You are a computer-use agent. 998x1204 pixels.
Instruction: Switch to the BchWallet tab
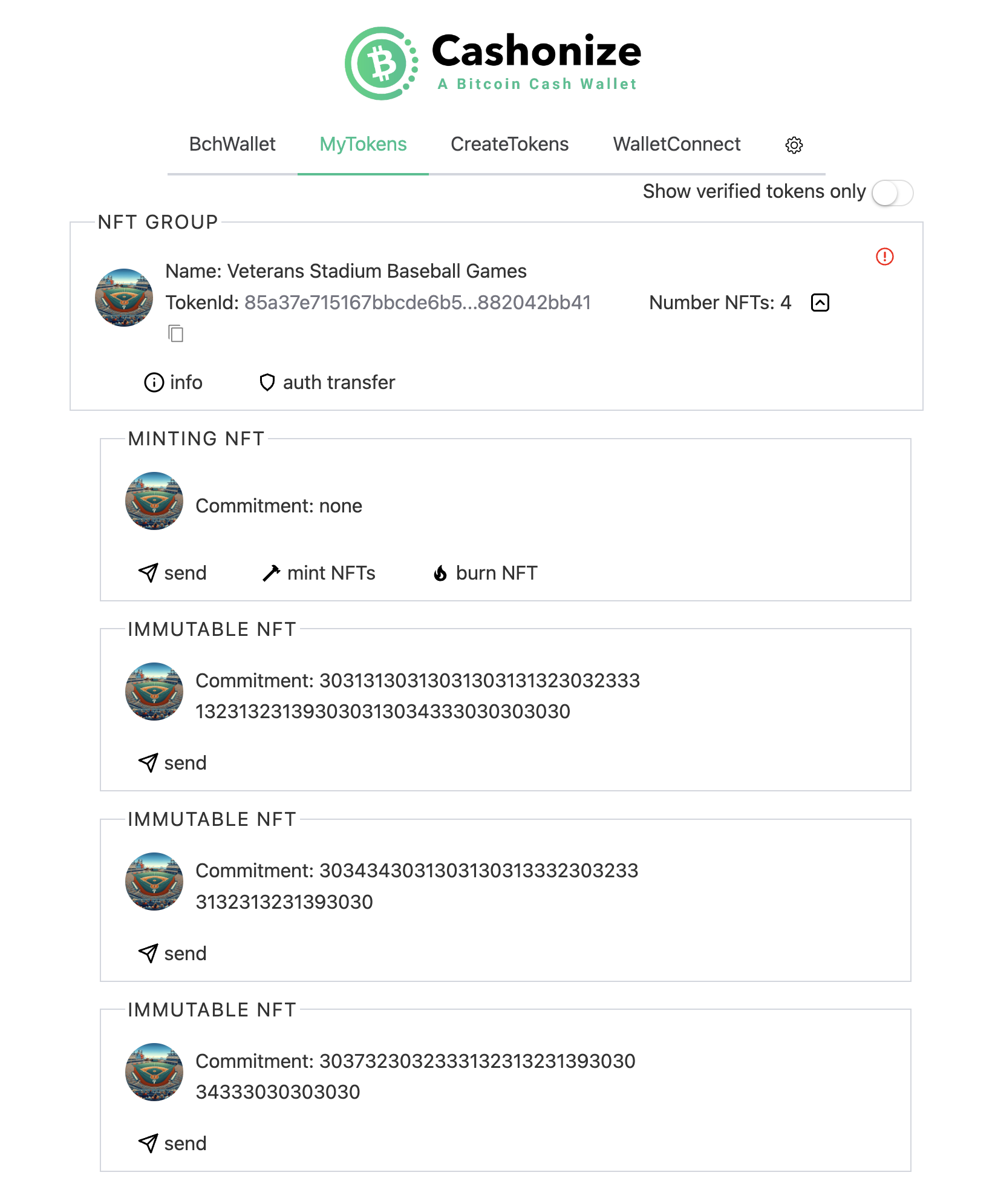click(232, 145)
